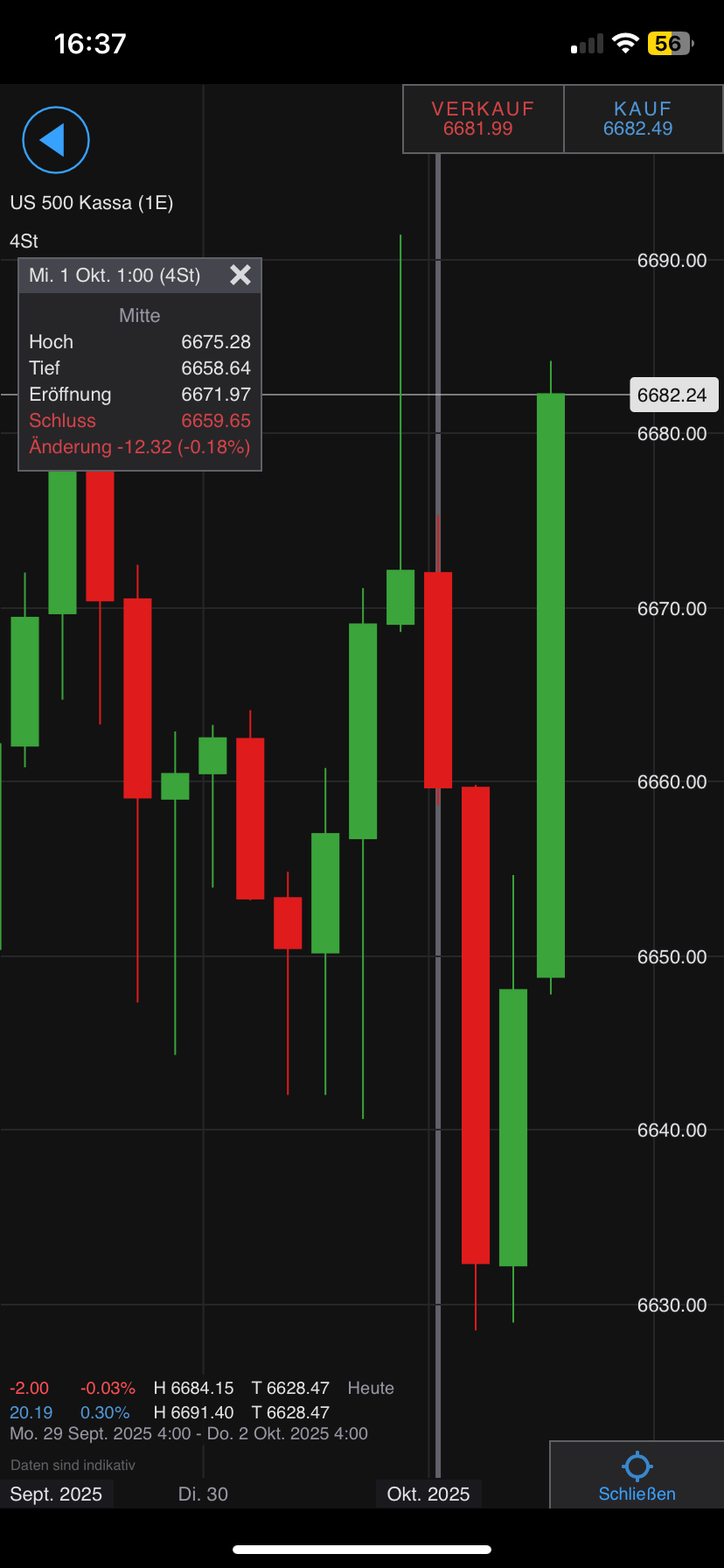Change the 4St chart interval
The image size is (724, 1568).
(24, 241)
